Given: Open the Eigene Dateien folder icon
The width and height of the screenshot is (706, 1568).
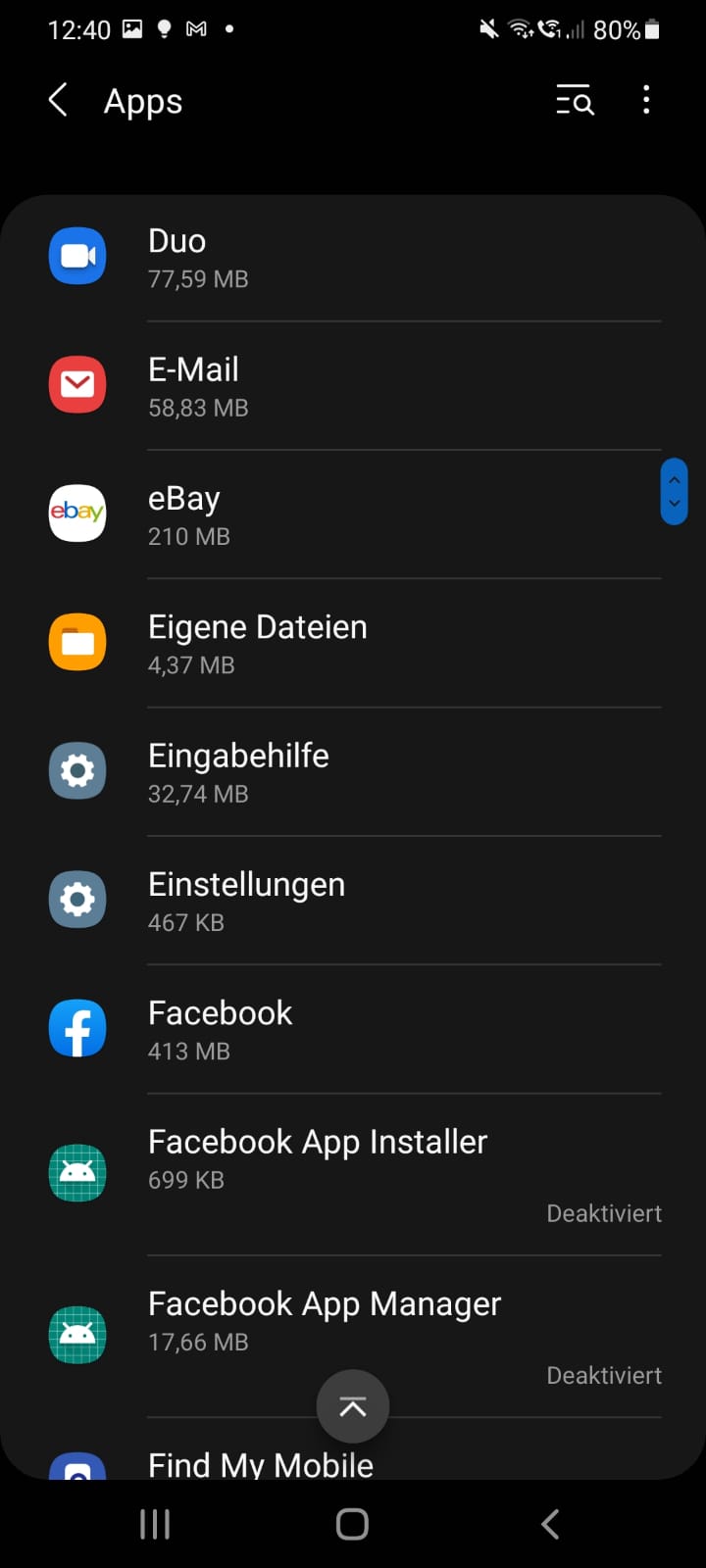Looking at the screenshot, I should (76, 642).
